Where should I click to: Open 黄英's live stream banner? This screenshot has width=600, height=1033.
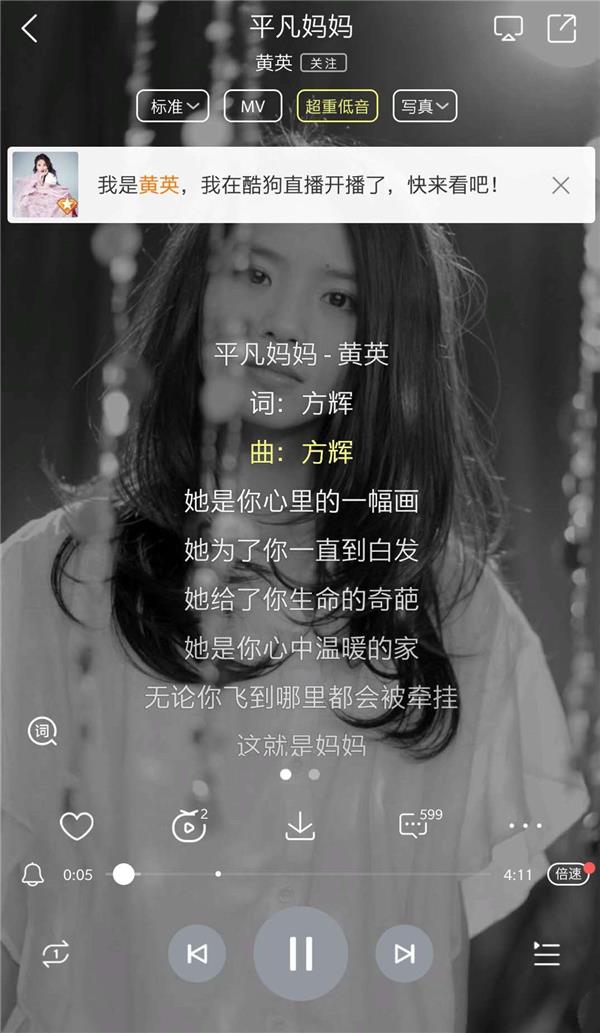[296, 185]
